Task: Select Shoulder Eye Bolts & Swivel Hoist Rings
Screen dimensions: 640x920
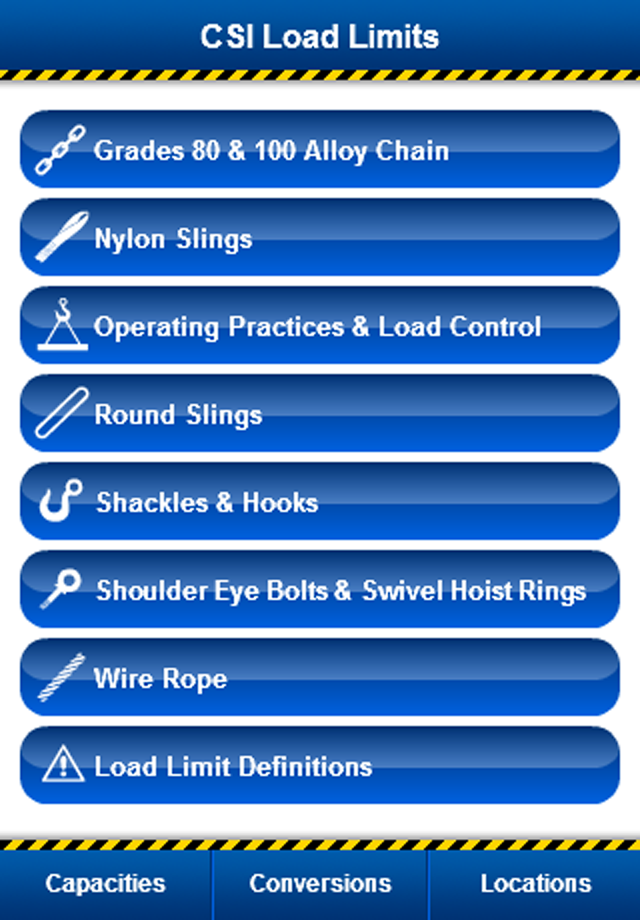Action: (x=320, y=590)
